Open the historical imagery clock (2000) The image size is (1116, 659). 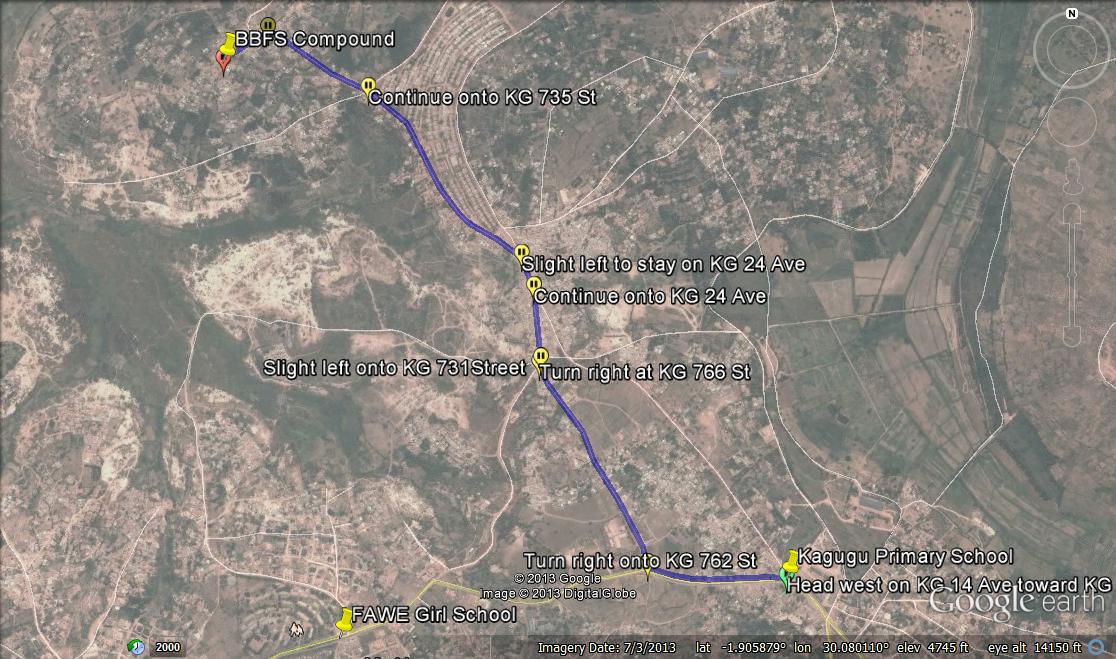coord(136,646)
